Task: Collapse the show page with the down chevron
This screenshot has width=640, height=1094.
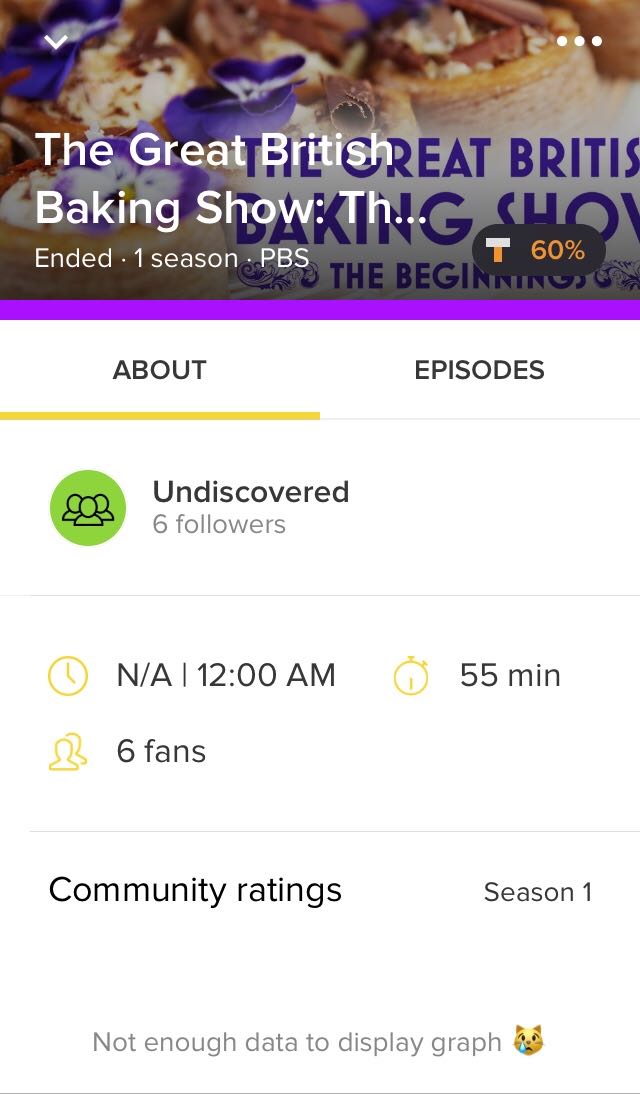Action: pyautogui.click(x=57, y=41)
